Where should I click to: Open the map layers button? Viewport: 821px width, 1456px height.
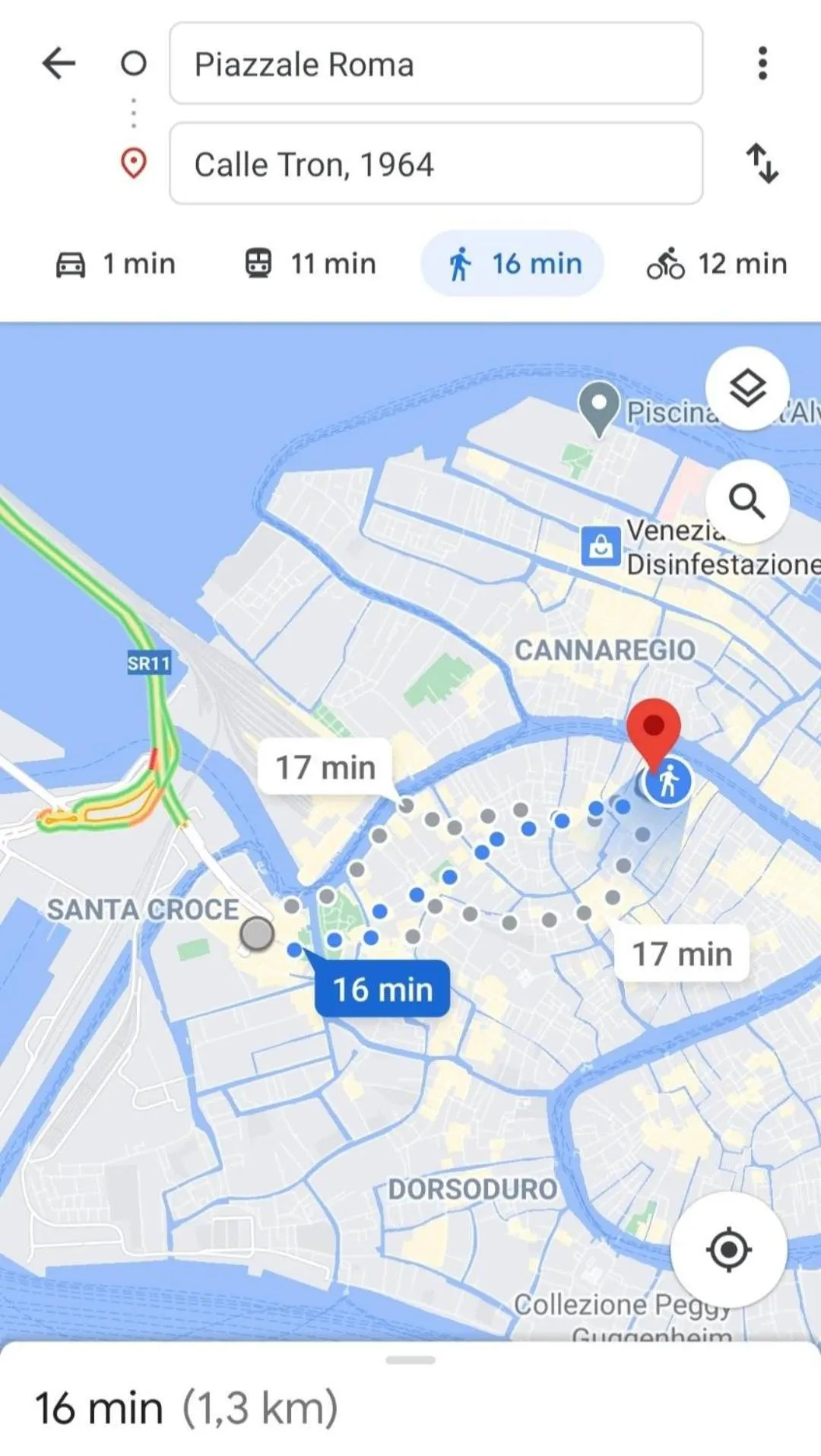point(747,389)
